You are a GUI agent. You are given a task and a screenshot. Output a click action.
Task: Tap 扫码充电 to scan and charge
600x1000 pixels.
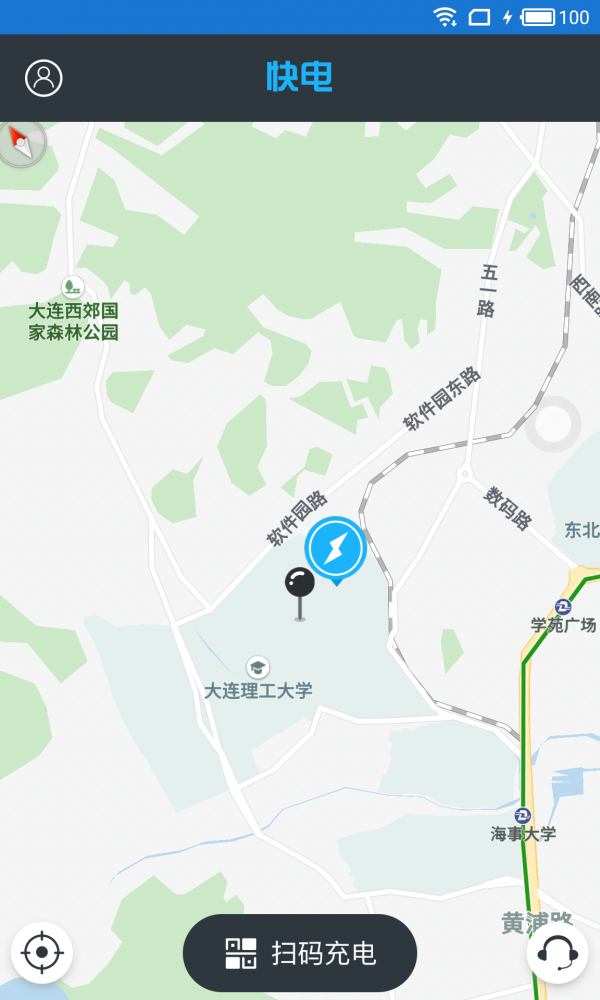300,953
